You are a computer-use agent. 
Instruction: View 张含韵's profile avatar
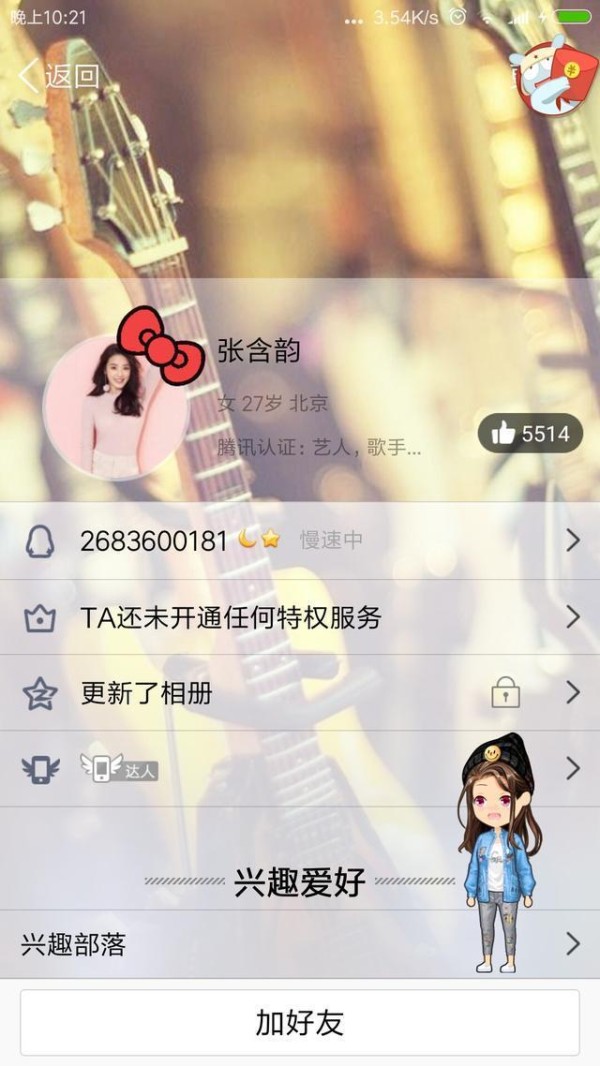pyautogui.click(x=115, y=406)
